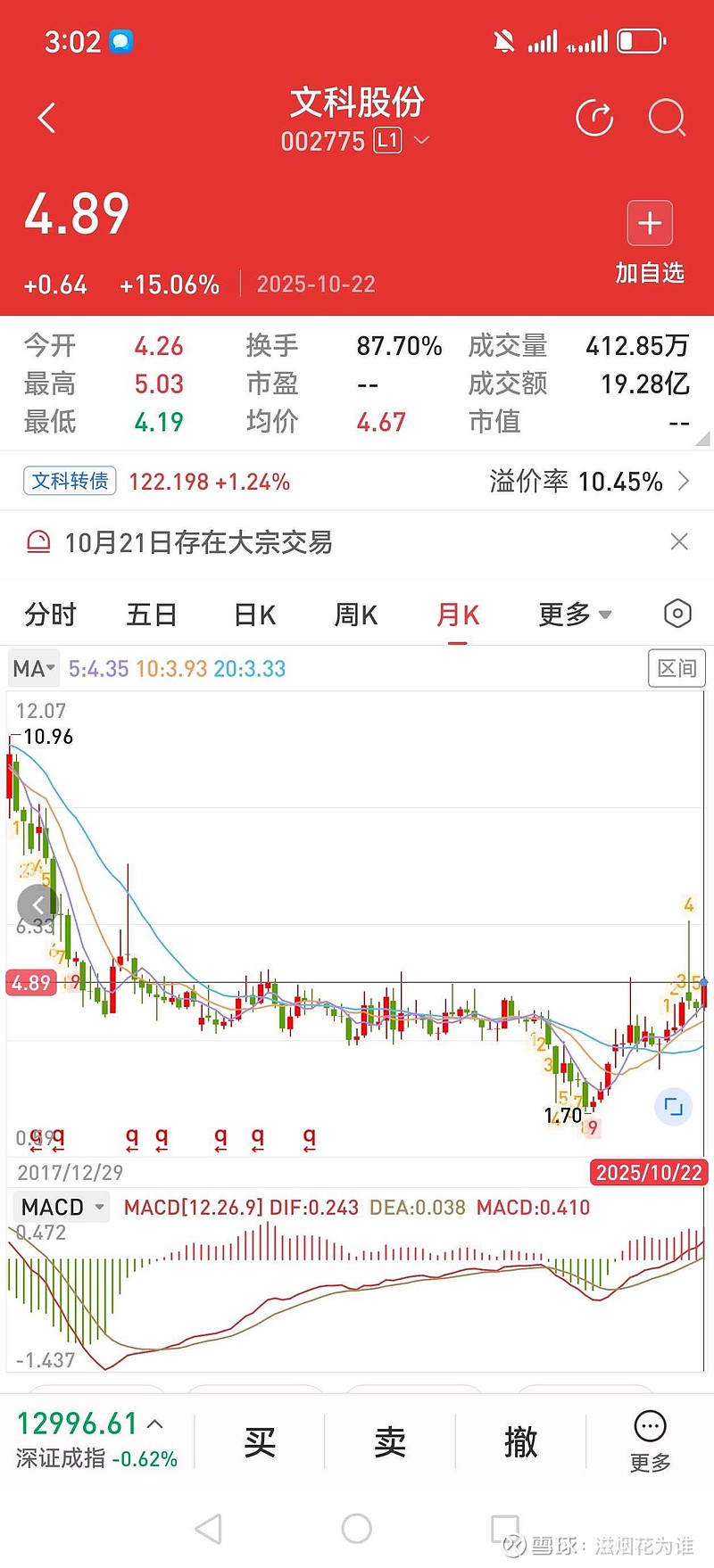Tap the 2025/10/22 date marker
Viewport: 714px width, 1568px height.
[648, 1172]
